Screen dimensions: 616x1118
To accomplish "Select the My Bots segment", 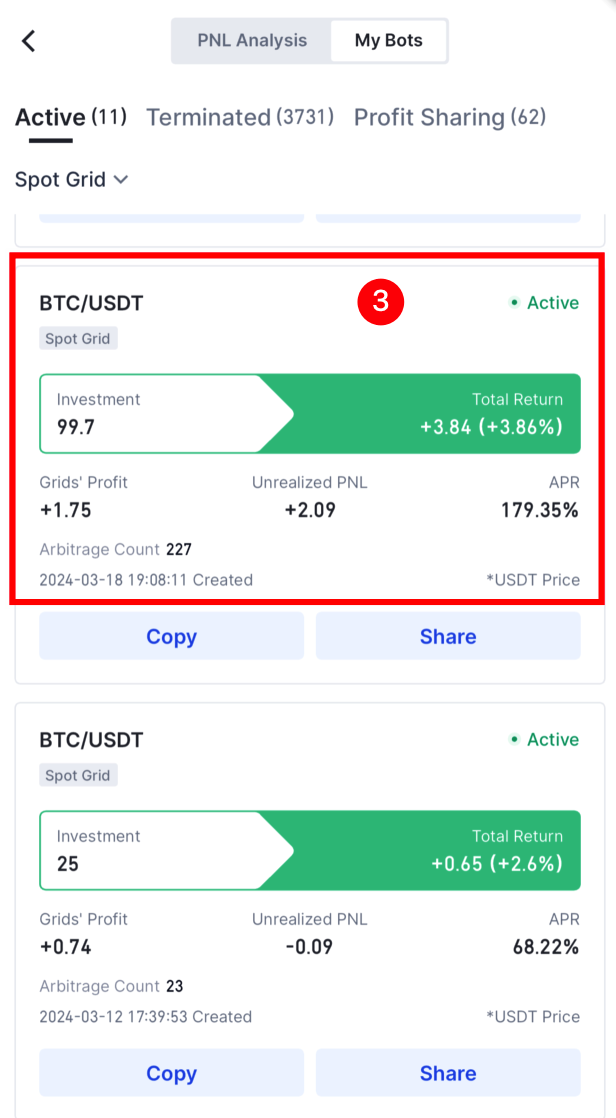I will click(x=388, y=41).
